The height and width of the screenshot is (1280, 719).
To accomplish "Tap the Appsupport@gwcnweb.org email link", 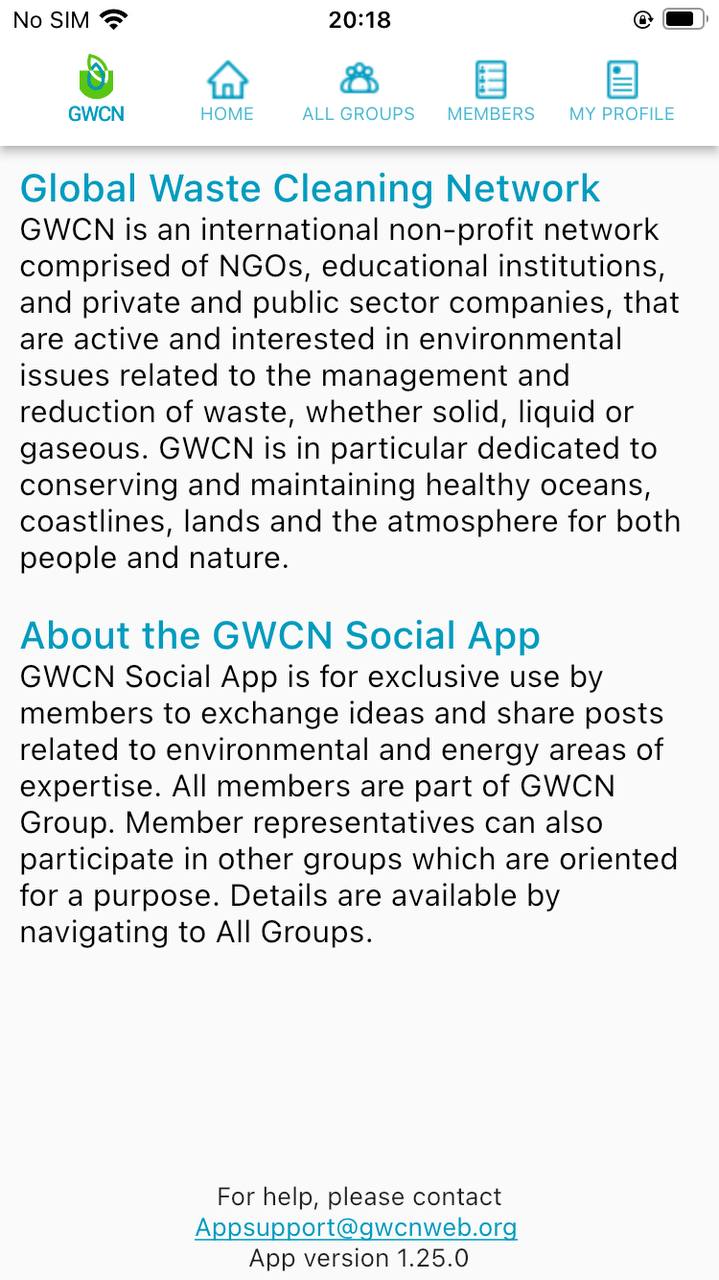I will [356, 1227].
